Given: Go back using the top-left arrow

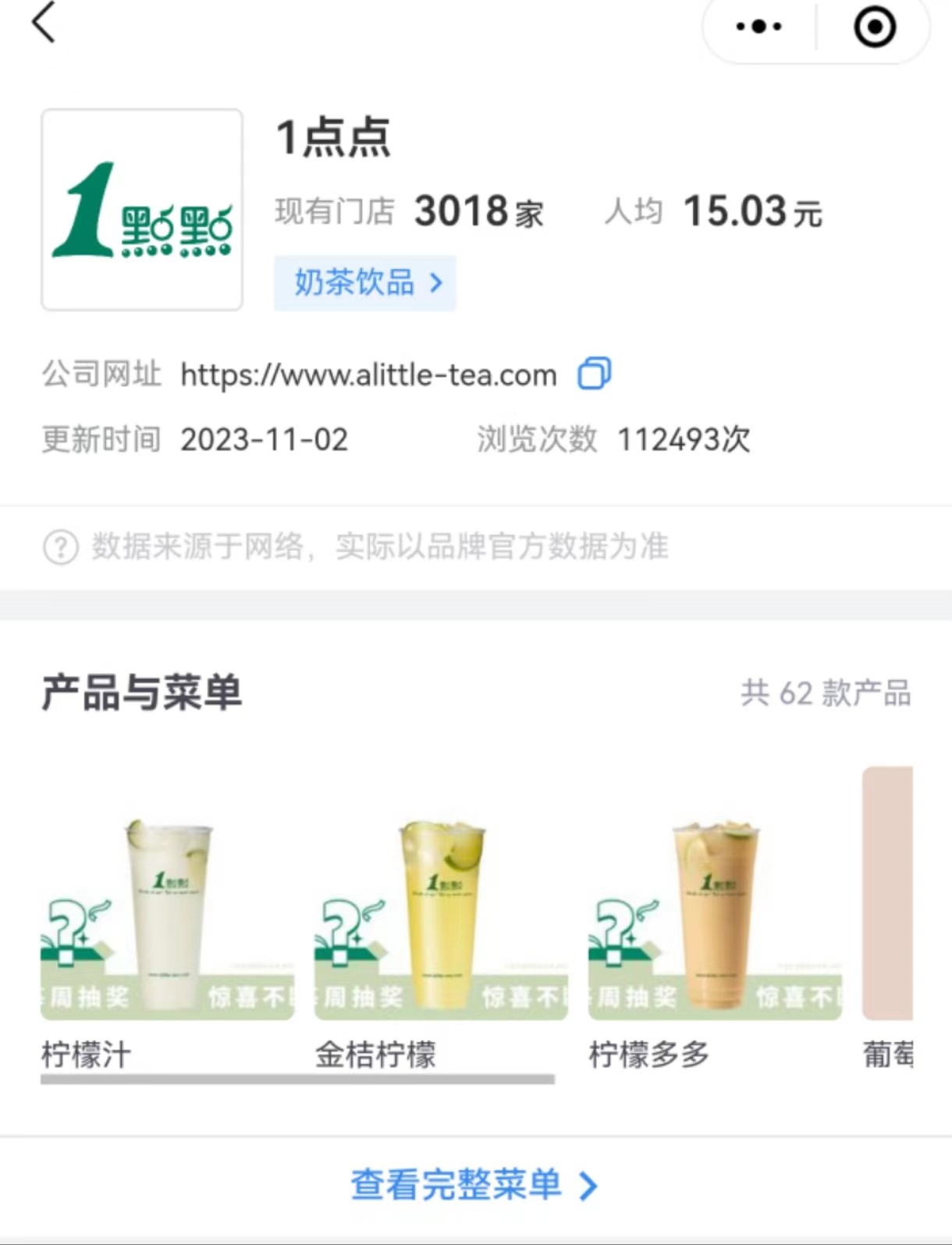Looking at the screenshot, I should coord(44,23).
